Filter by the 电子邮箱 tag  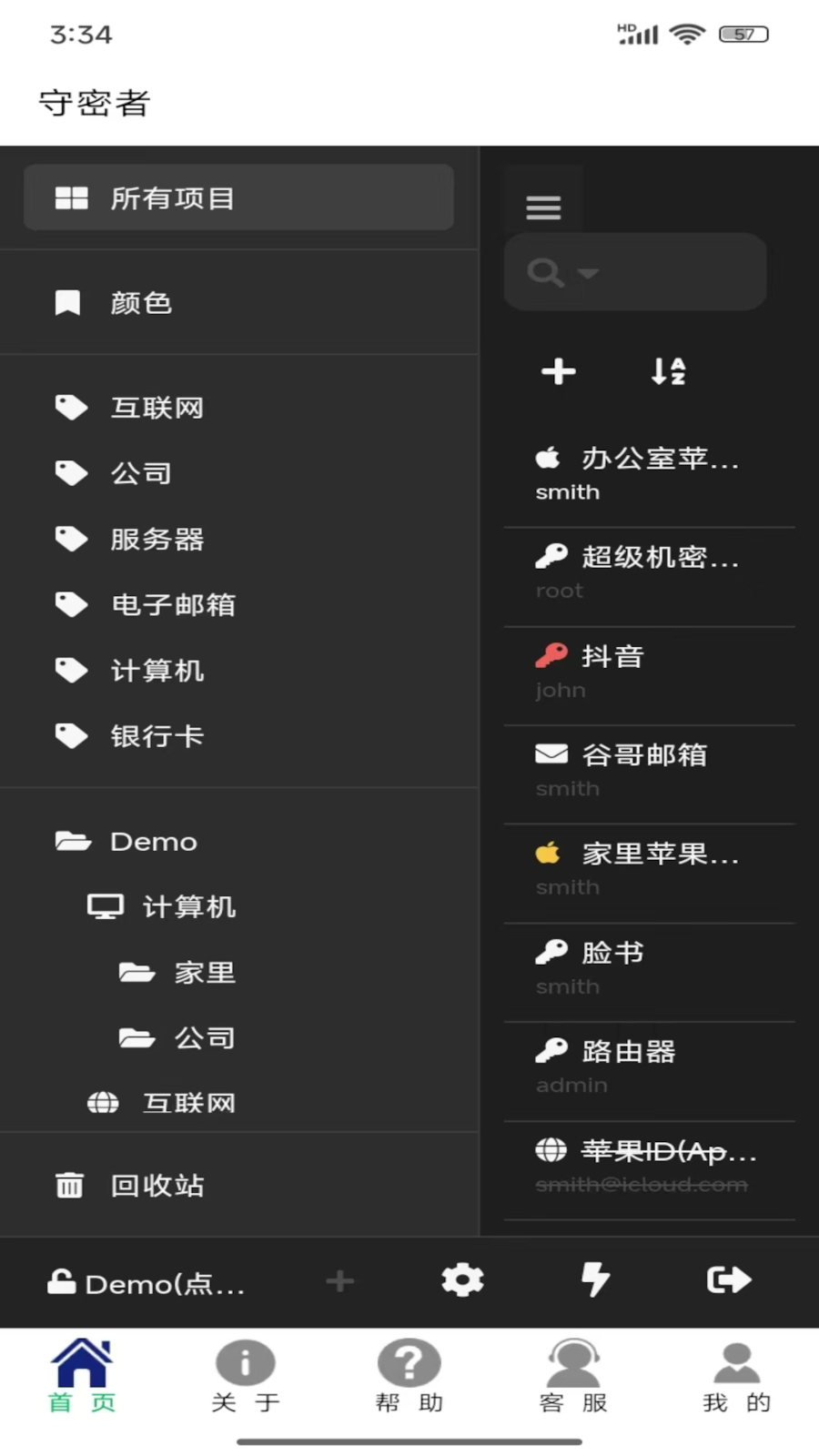coord(173,605)
